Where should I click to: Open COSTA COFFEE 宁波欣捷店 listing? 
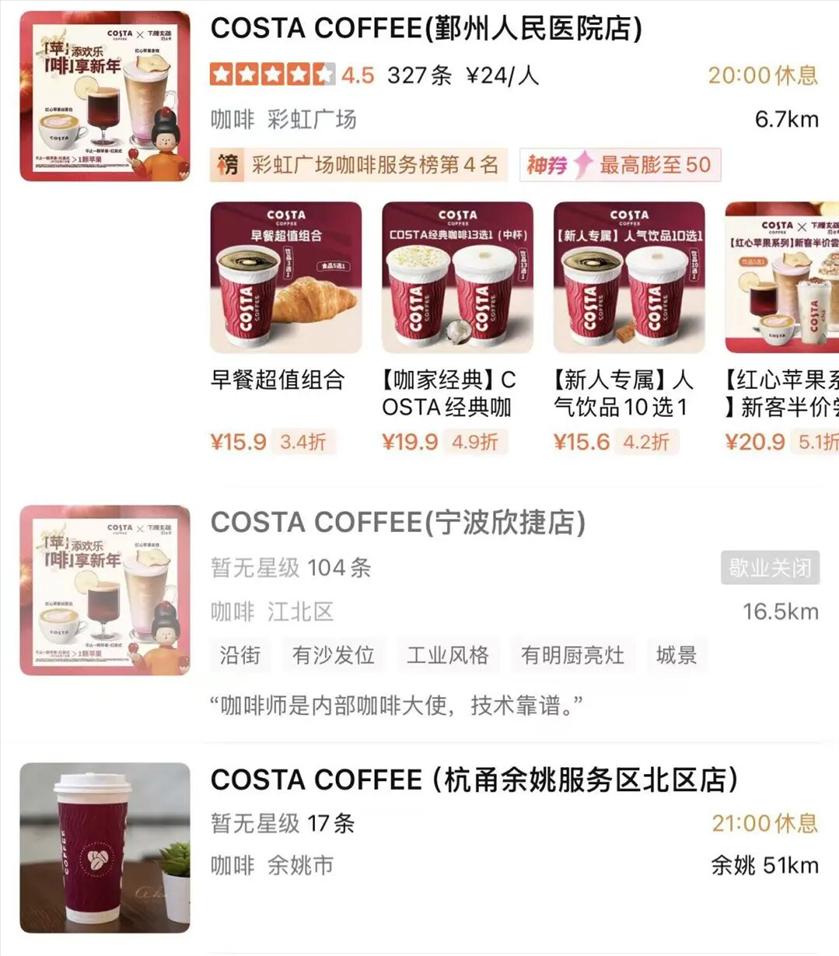tap(398, 522)
